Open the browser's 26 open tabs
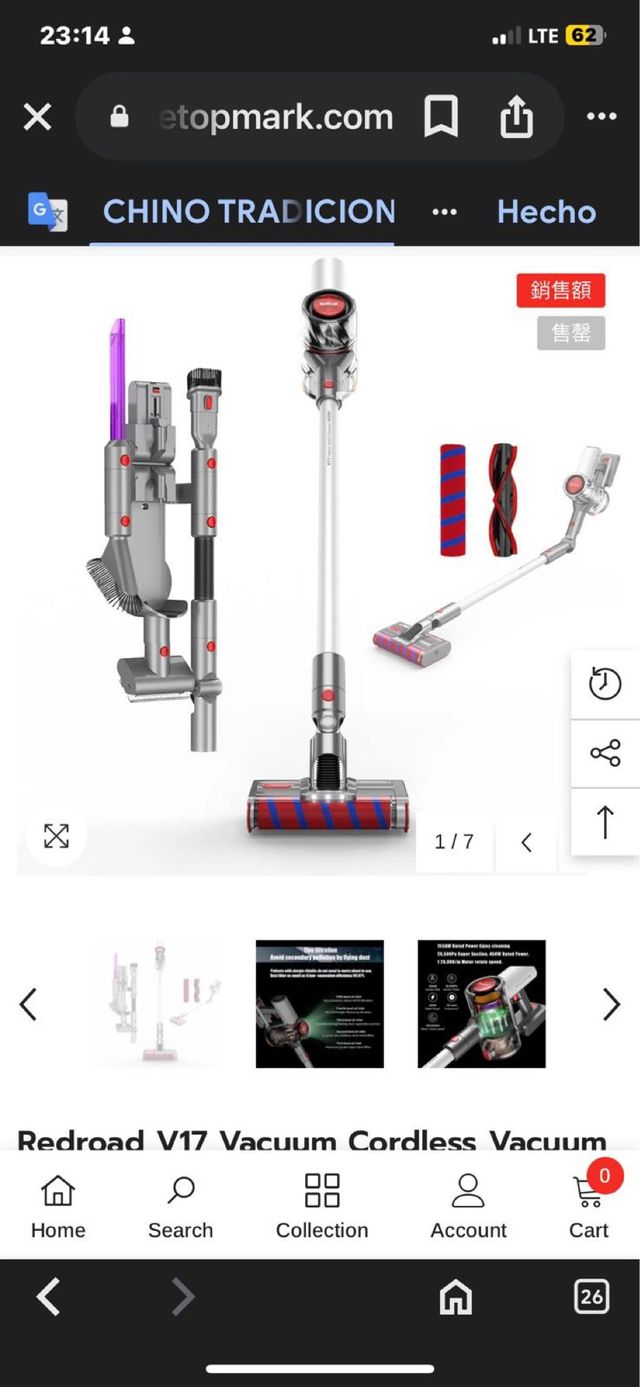This screenshot has width=640, height=1387. 591,1297
